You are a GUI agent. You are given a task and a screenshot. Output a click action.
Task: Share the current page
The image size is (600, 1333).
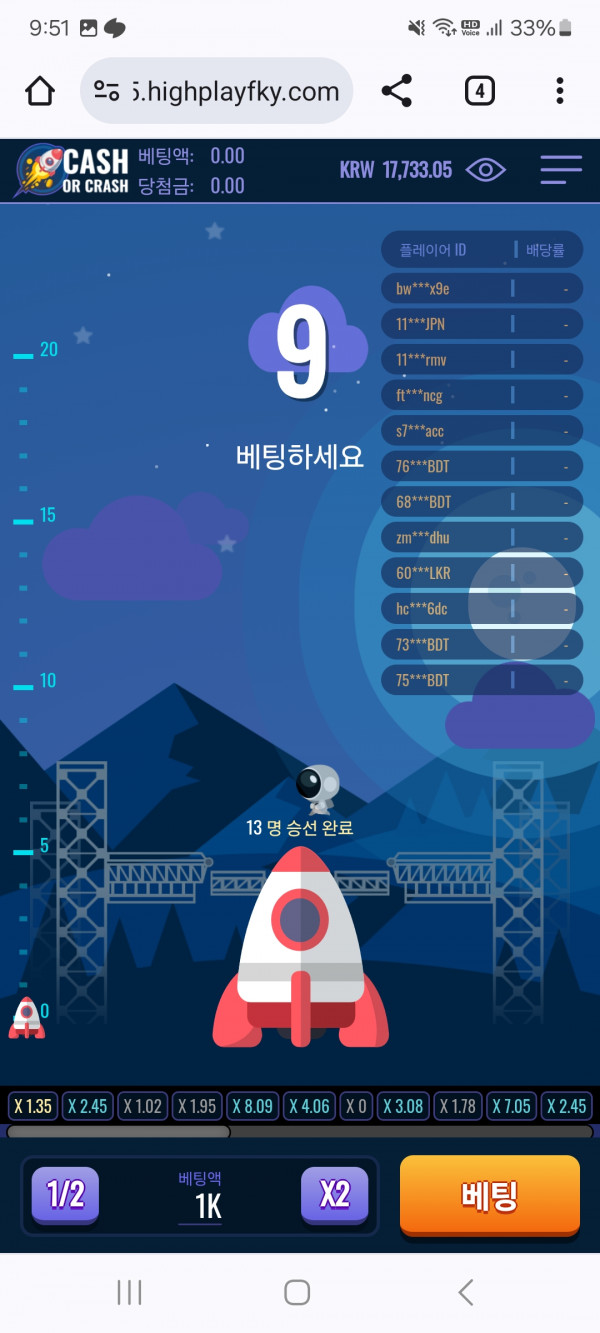tap(397, 92)
